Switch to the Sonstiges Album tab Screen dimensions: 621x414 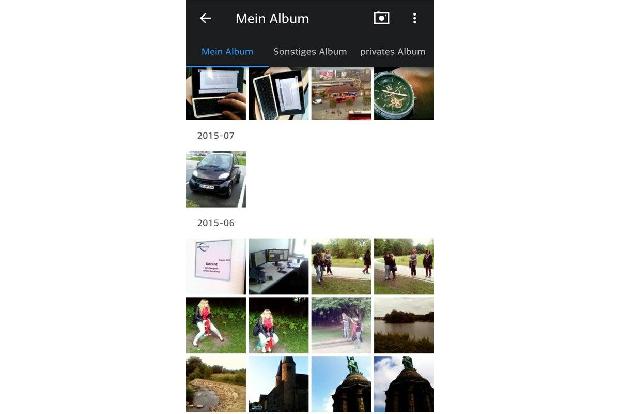[310, 52]
